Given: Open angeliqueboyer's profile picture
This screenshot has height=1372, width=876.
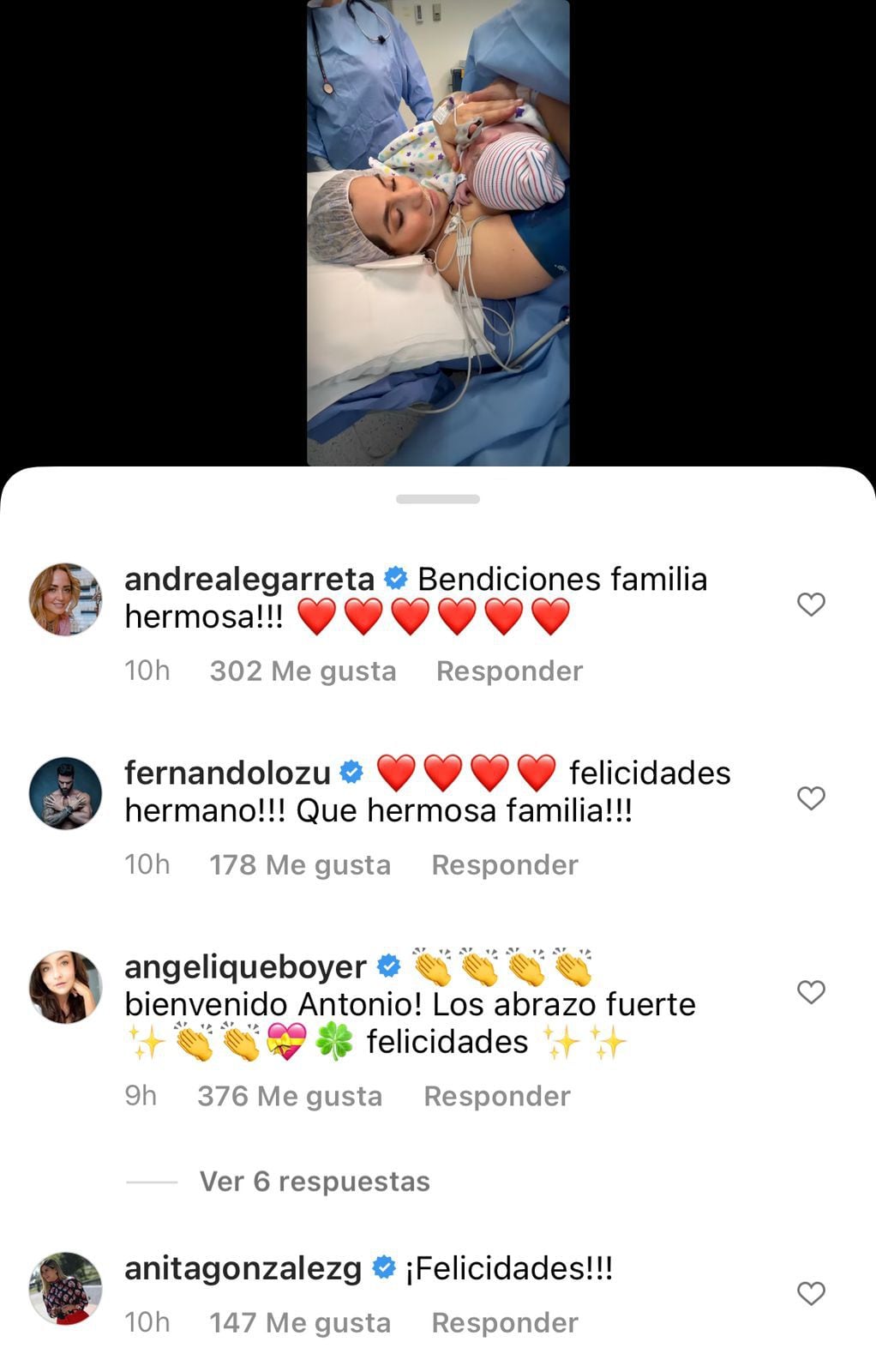Looking at the screenshot, I should point(66,987).
